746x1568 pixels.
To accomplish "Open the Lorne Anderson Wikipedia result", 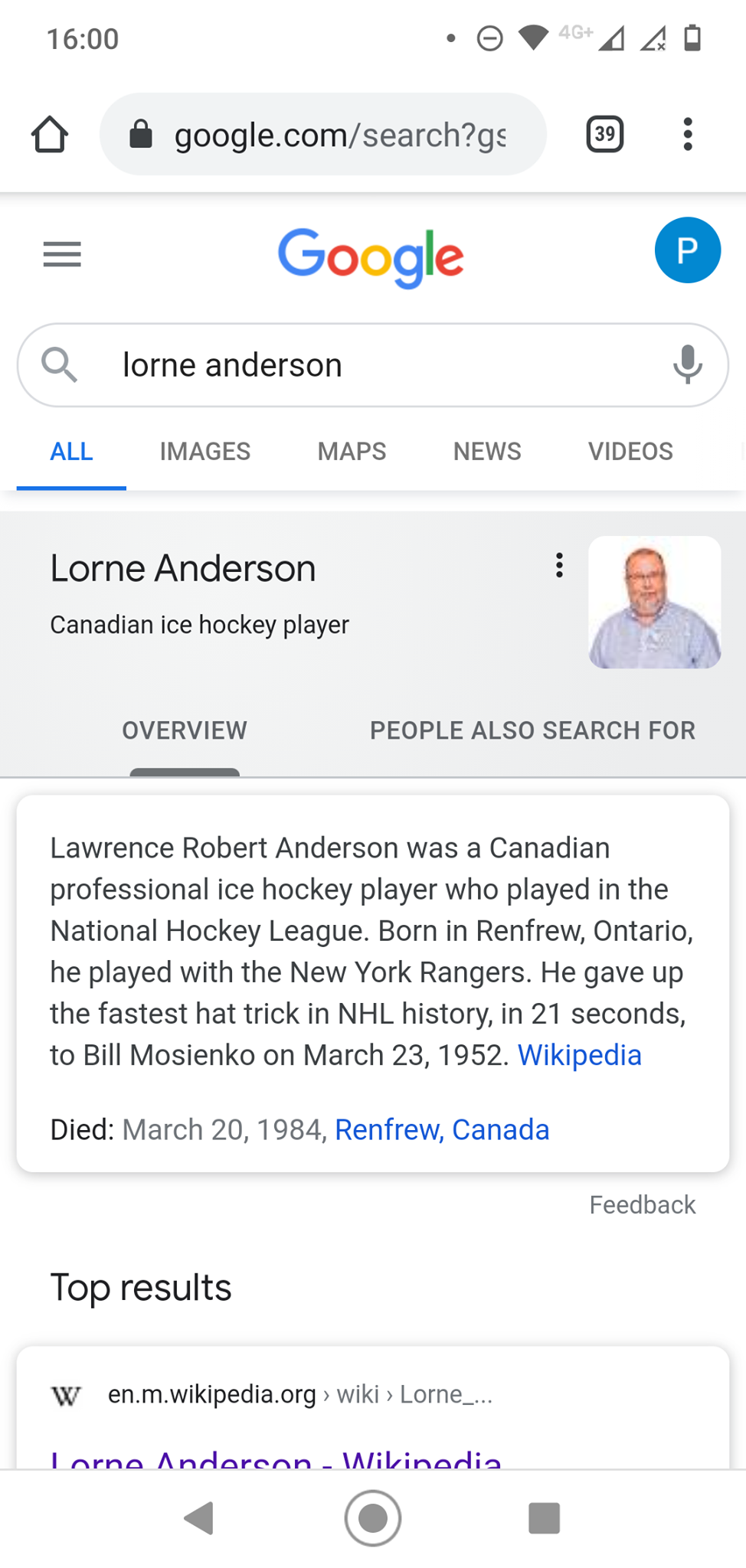I will click(276, 1459).
